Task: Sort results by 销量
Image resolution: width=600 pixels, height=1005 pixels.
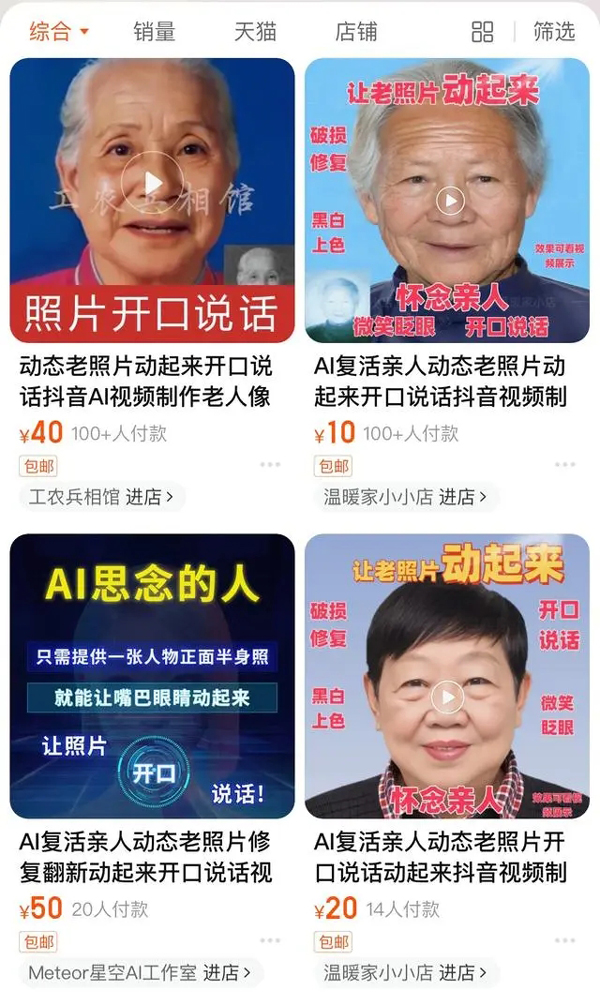Action: [154, 31]
